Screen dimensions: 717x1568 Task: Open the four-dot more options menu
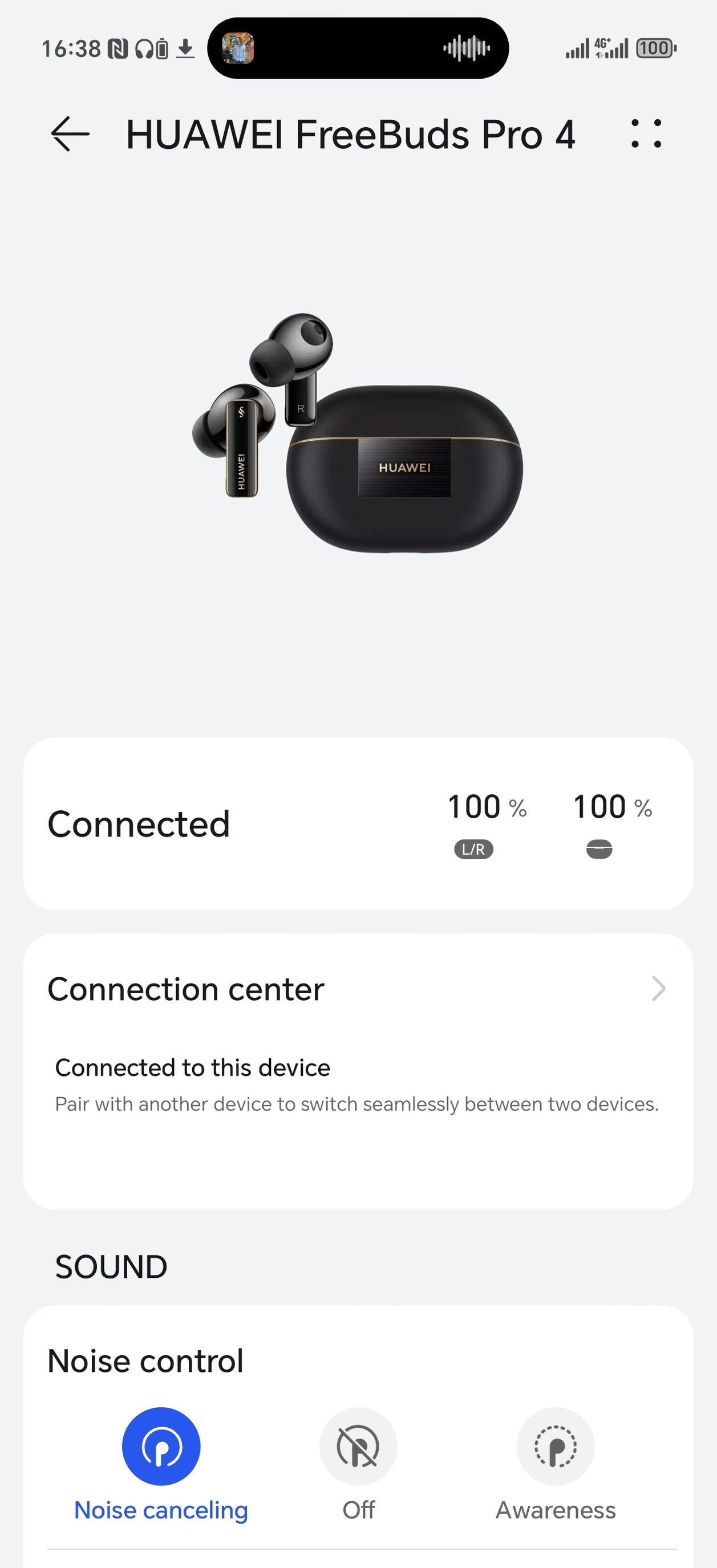[x=646, y=134]
